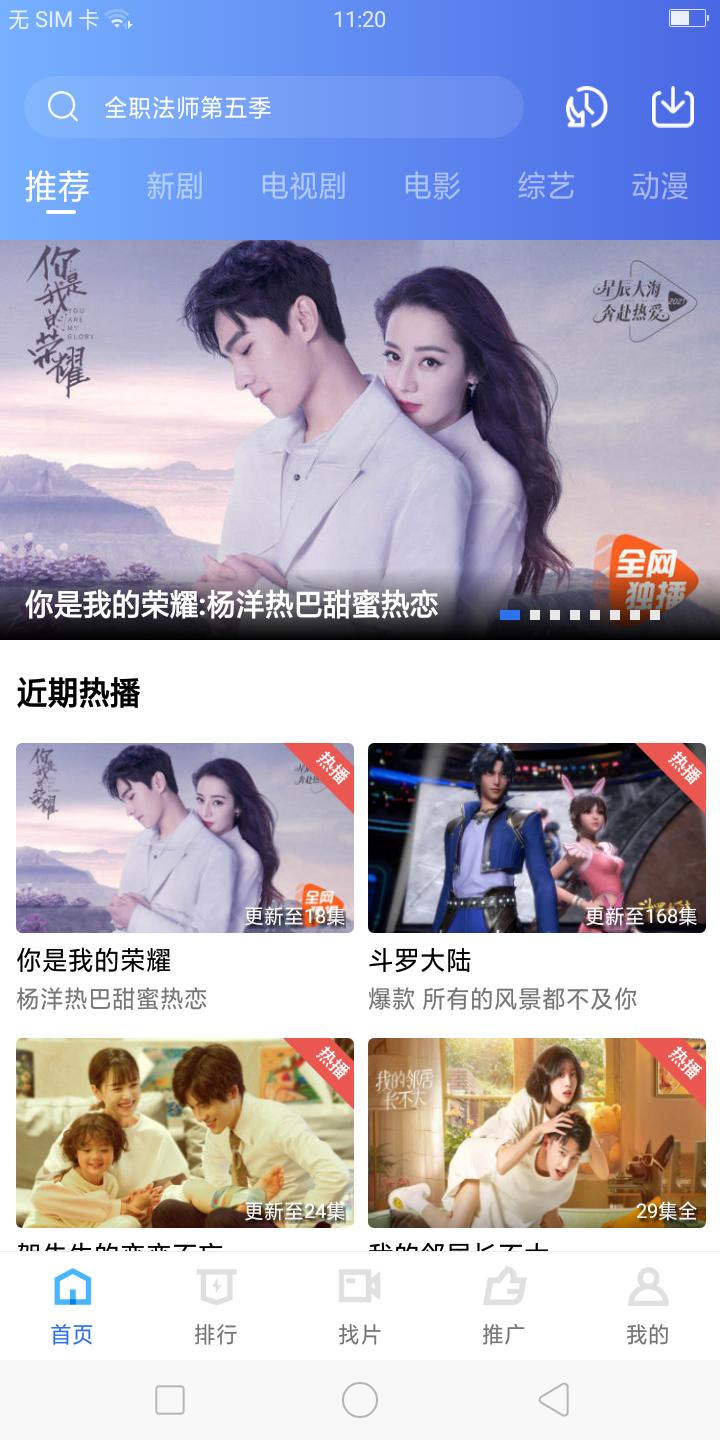720x1440 pixels.
Task: Show the 动漫 tab
Action: pyautogui.click(x=660, y=186)
